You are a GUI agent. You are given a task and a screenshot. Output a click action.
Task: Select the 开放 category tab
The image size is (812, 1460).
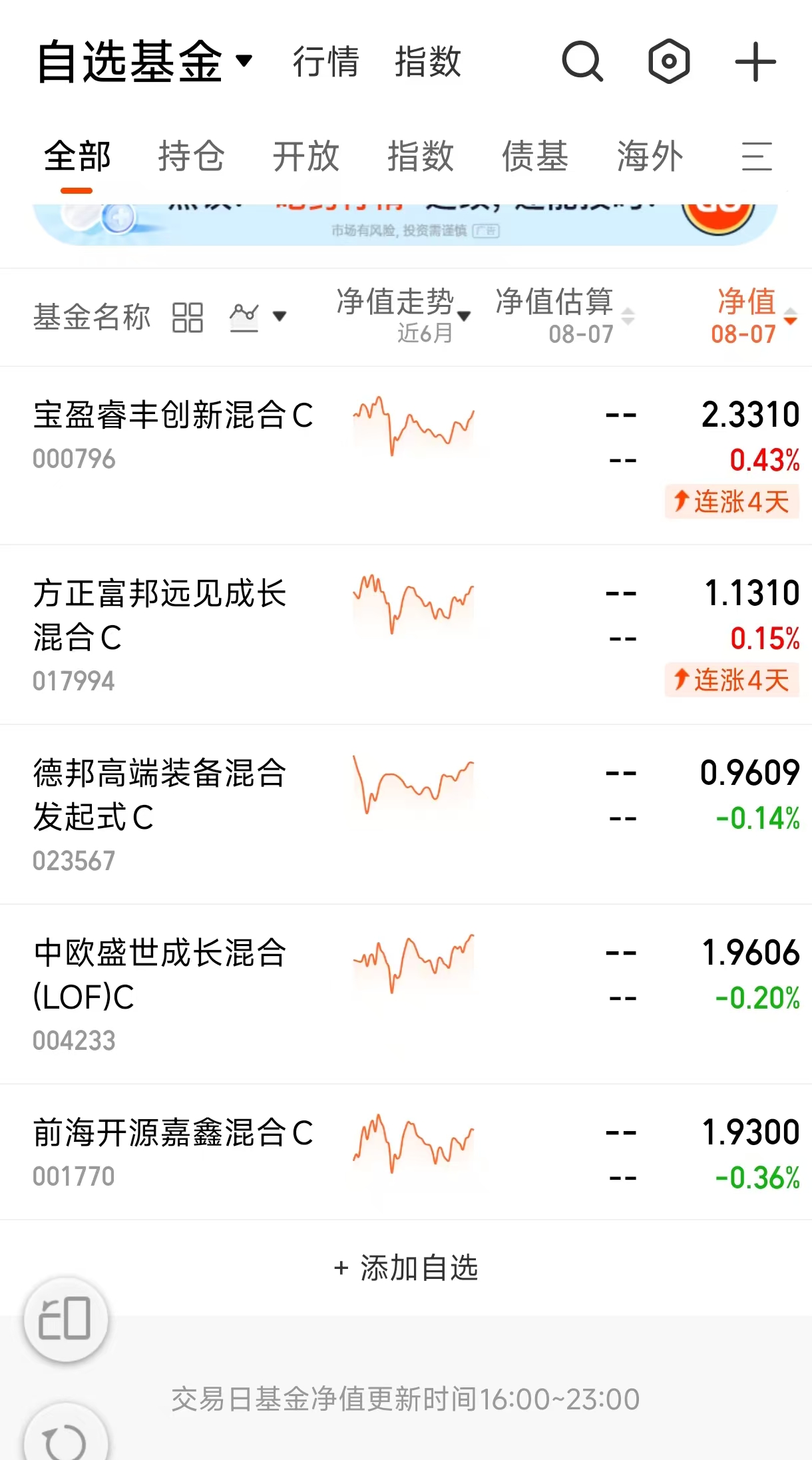[306, 156]
